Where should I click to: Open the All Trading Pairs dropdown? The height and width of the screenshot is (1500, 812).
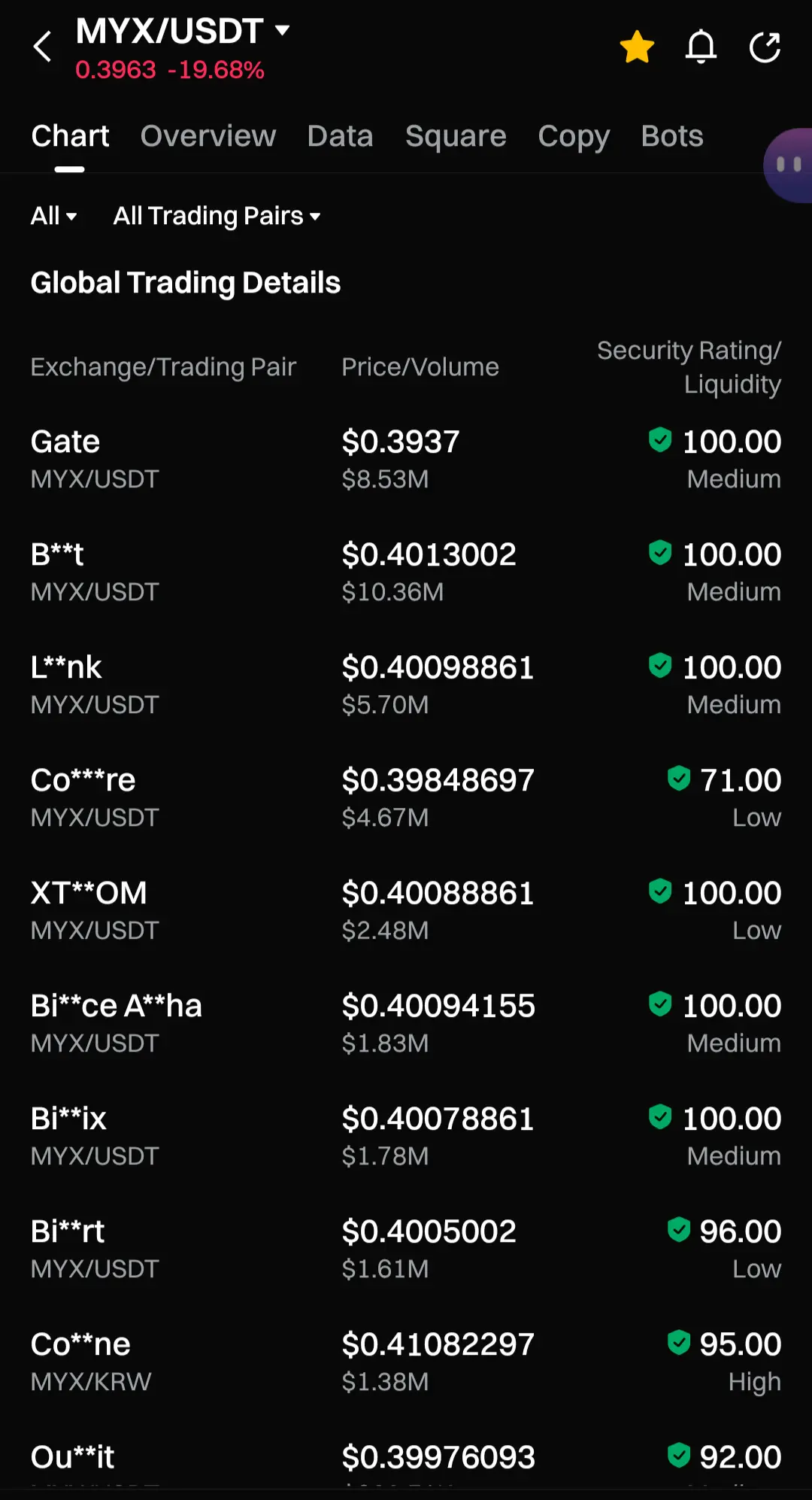point(217,216)
